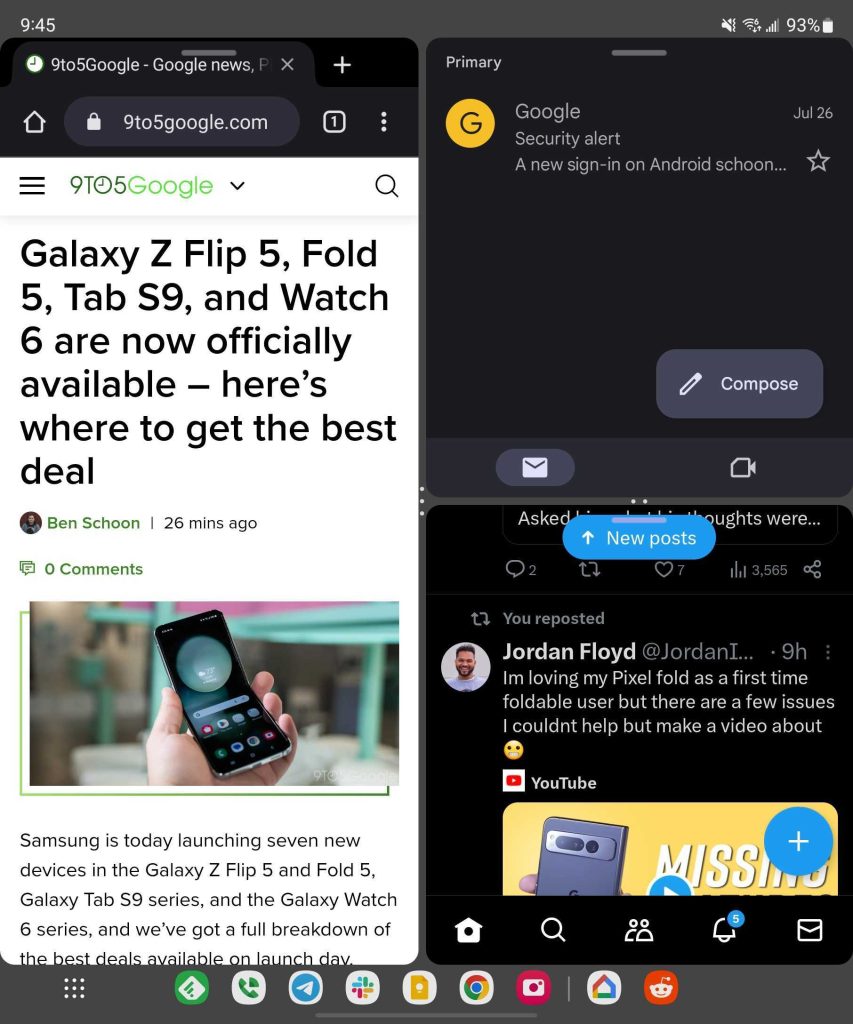
Task: Open the 9to5Google hamburger menu
Action: pos(32,186)
